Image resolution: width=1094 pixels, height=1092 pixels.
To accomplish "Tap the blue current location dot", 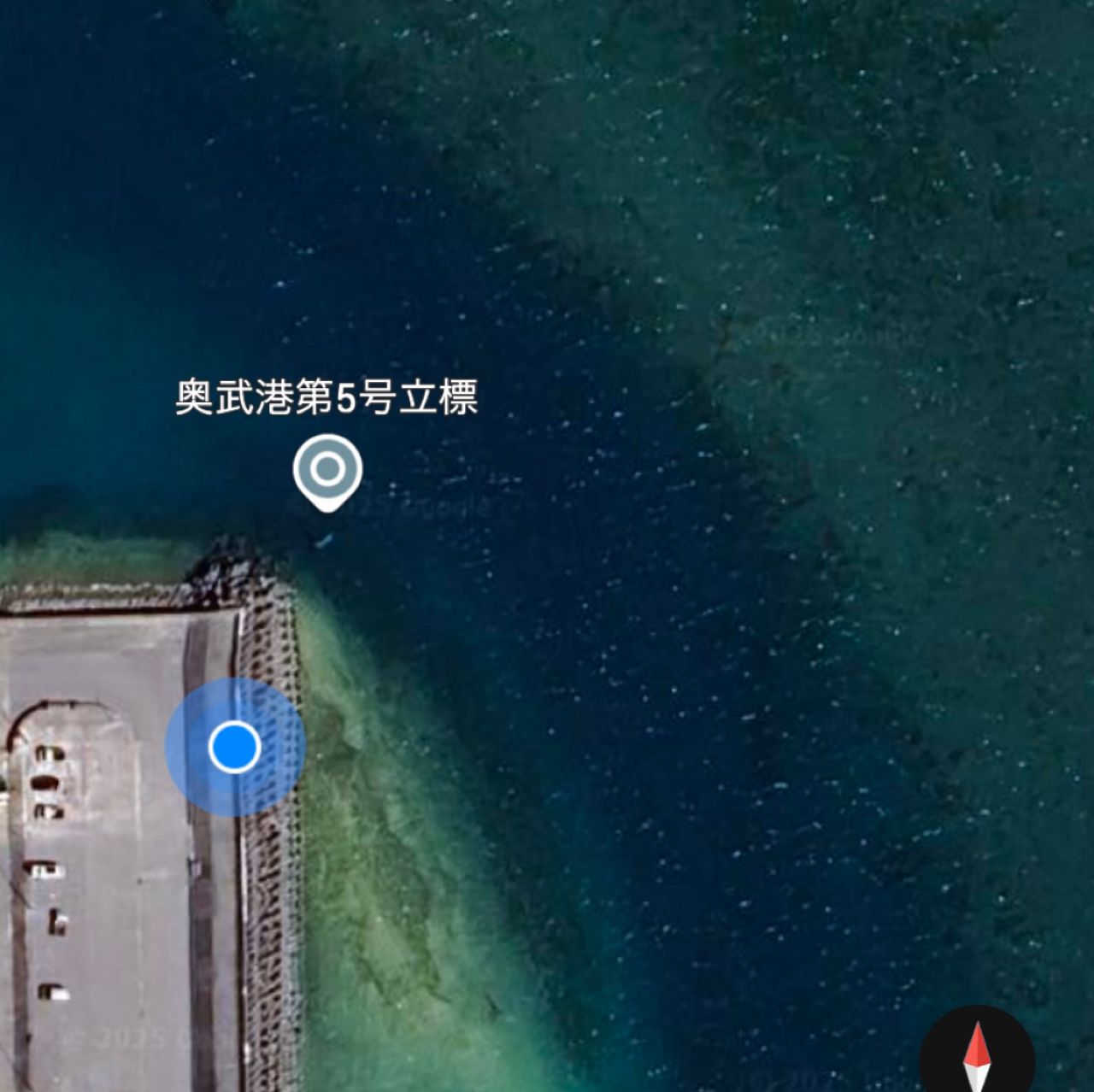I will pyautogui.click(x=234, y=747).
